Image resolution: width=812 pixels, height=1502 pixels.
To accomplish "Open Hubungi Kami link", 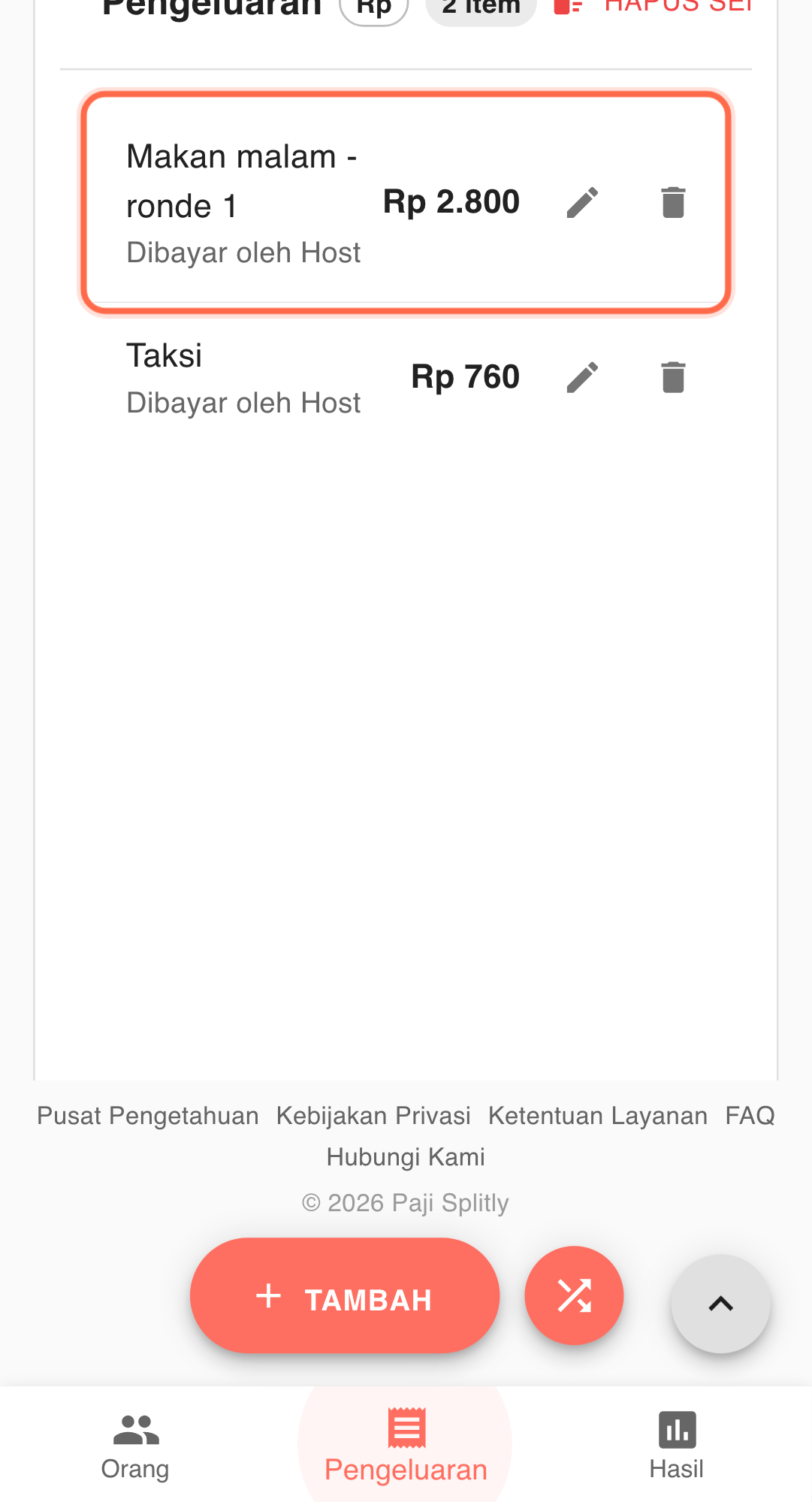I will pos(406,1157).
